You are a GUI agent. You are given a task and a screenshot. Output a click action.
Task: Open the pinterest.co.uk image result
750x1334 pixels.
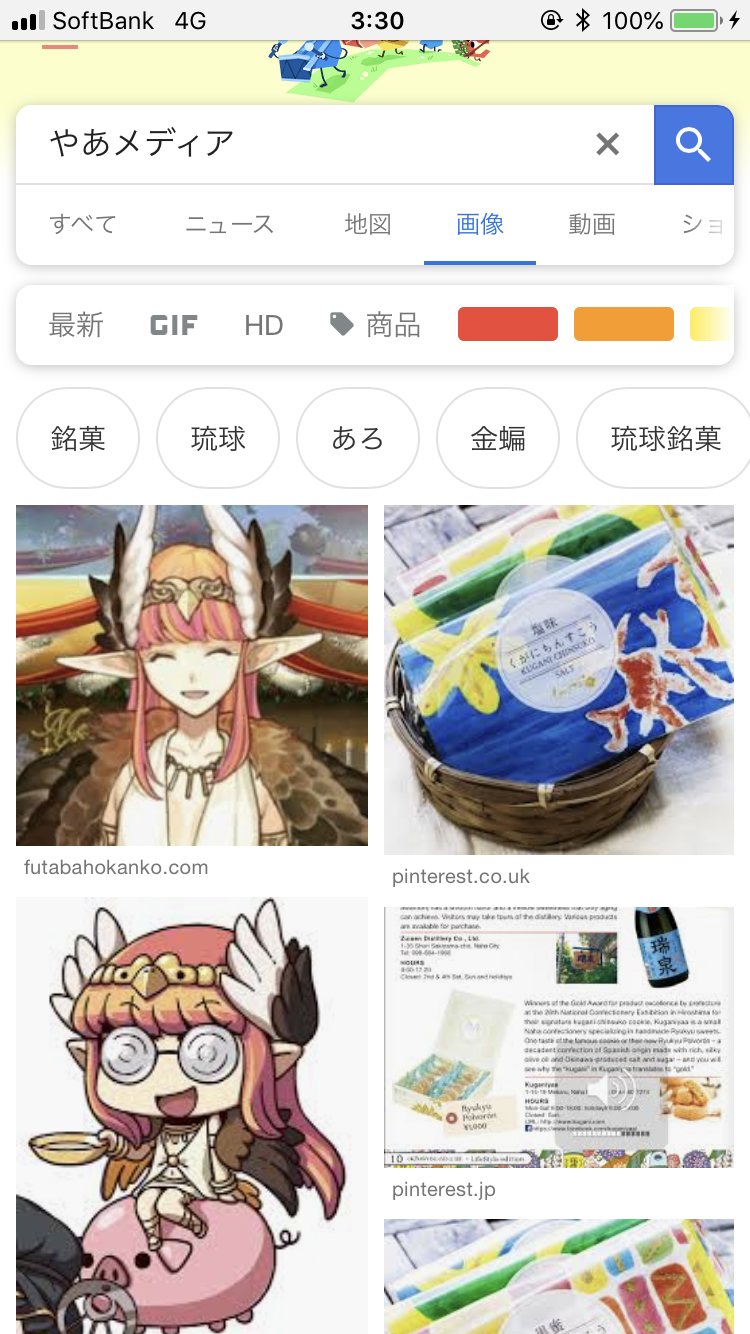click(558, 680)
